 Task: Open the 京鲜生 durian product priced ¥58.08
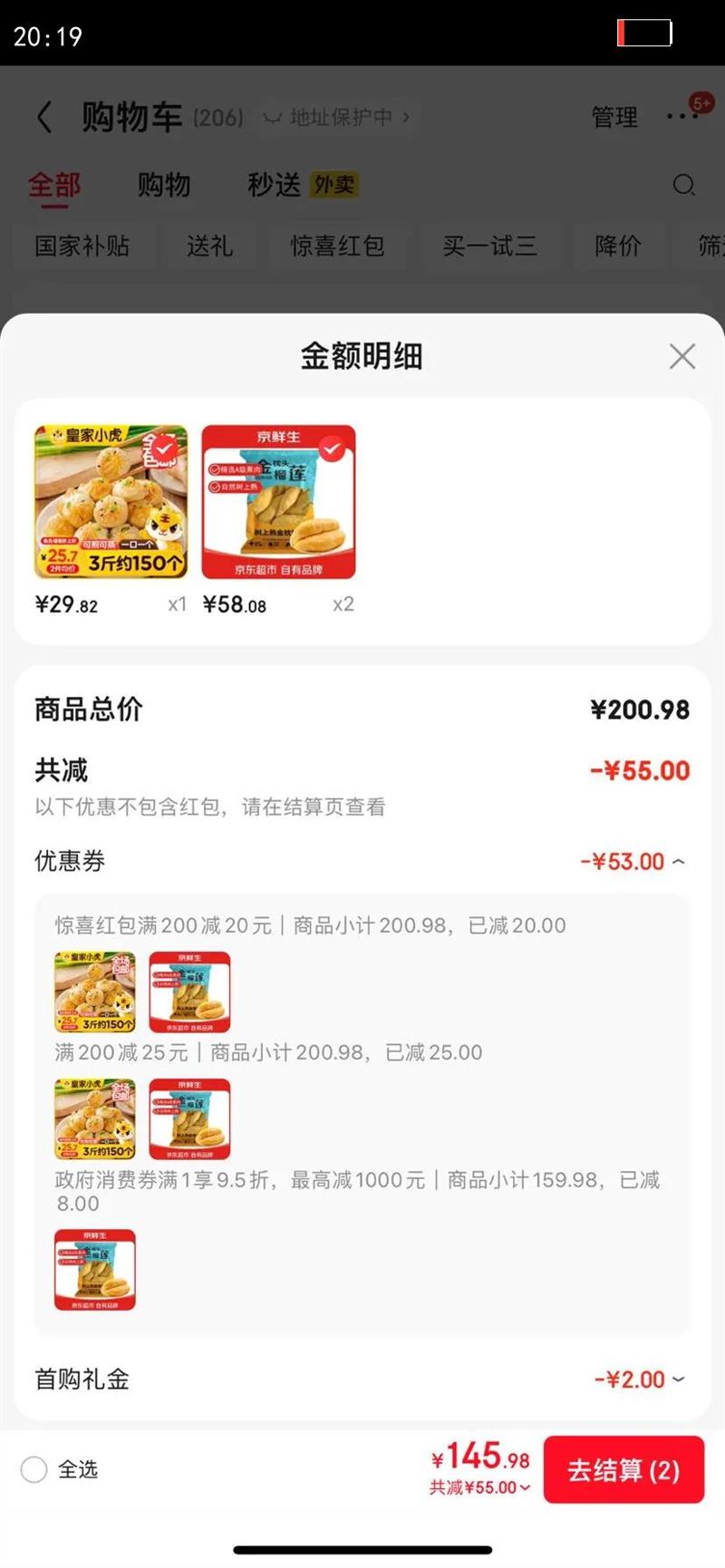tap(278, 501)
